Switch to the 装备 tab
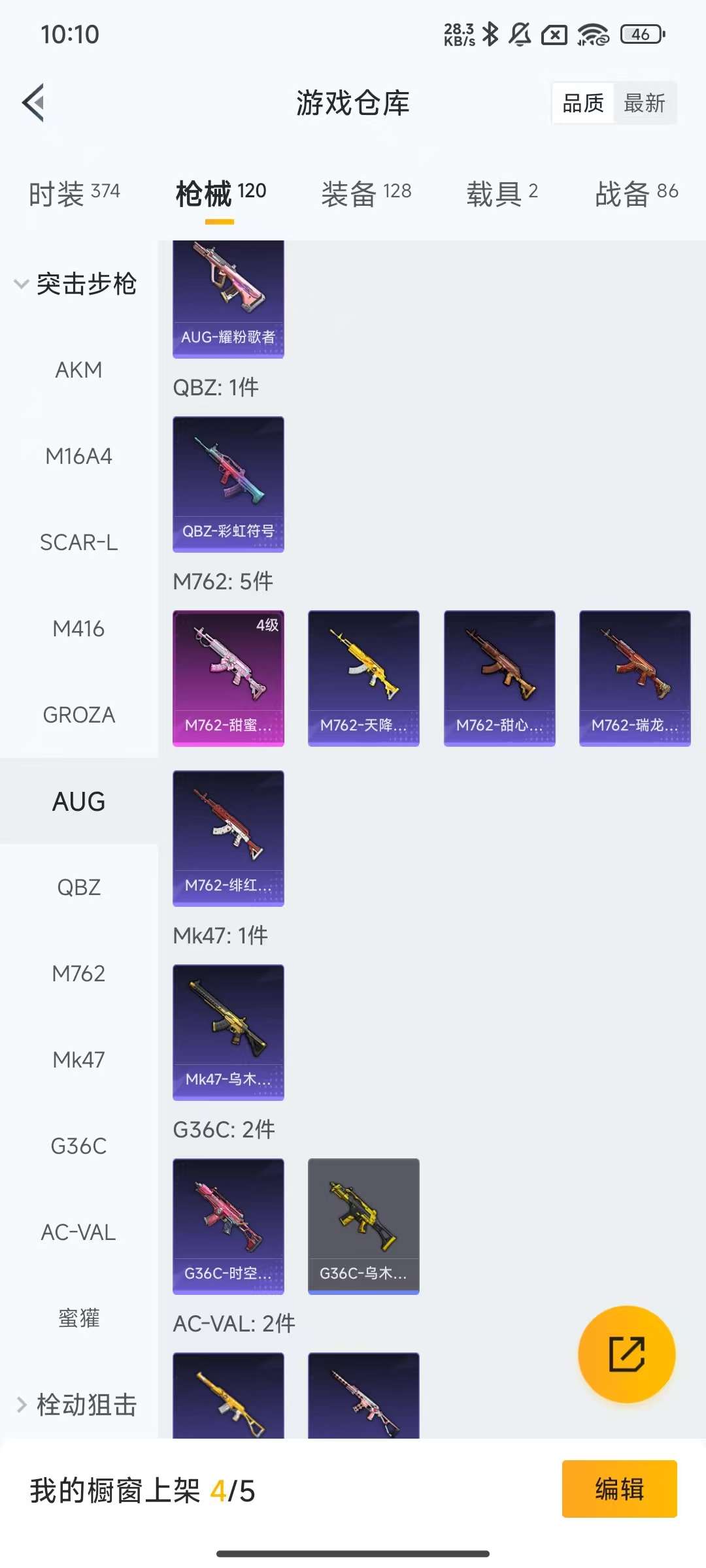706x1568 pixels. click(366, 193)
